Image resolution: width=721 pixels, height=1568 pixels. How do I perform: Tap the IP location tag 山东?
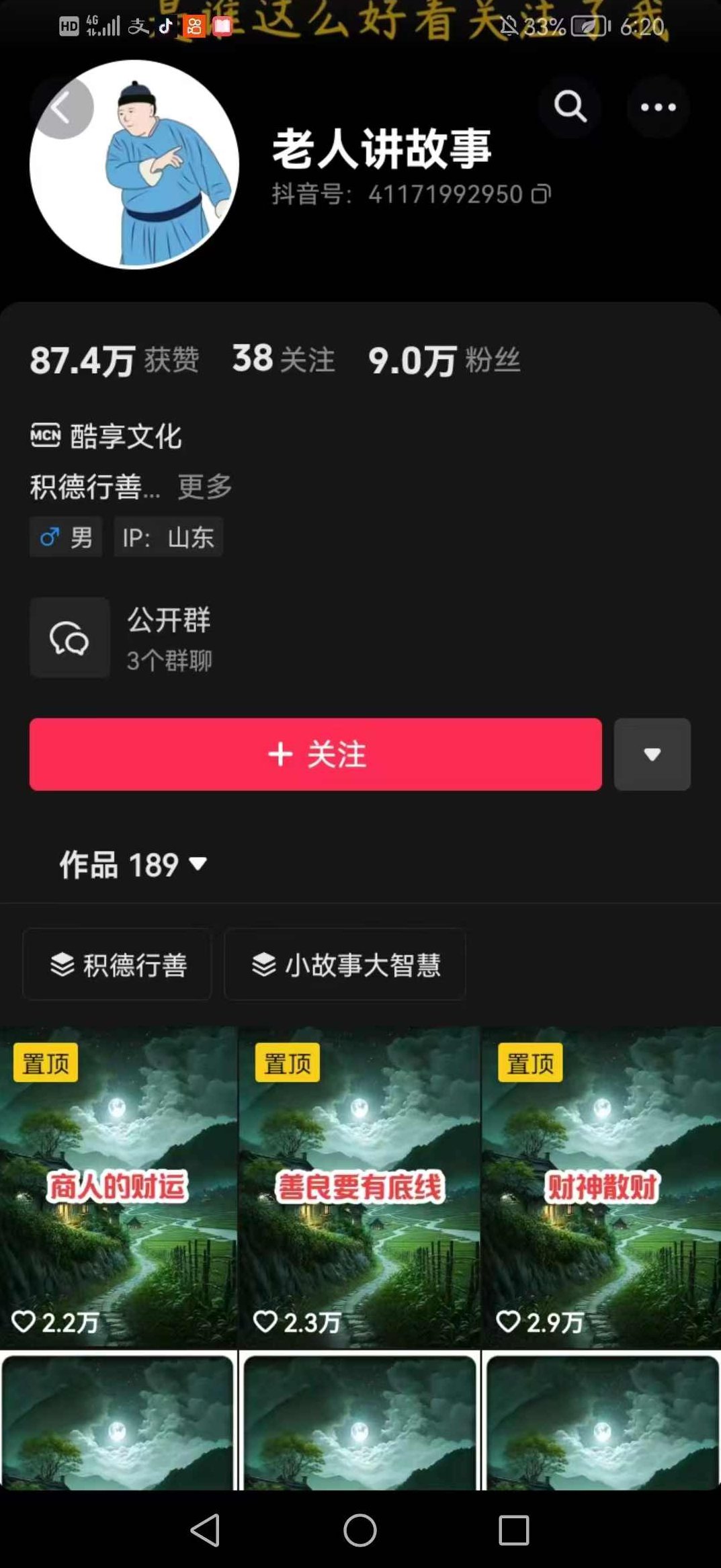point(168,536)
